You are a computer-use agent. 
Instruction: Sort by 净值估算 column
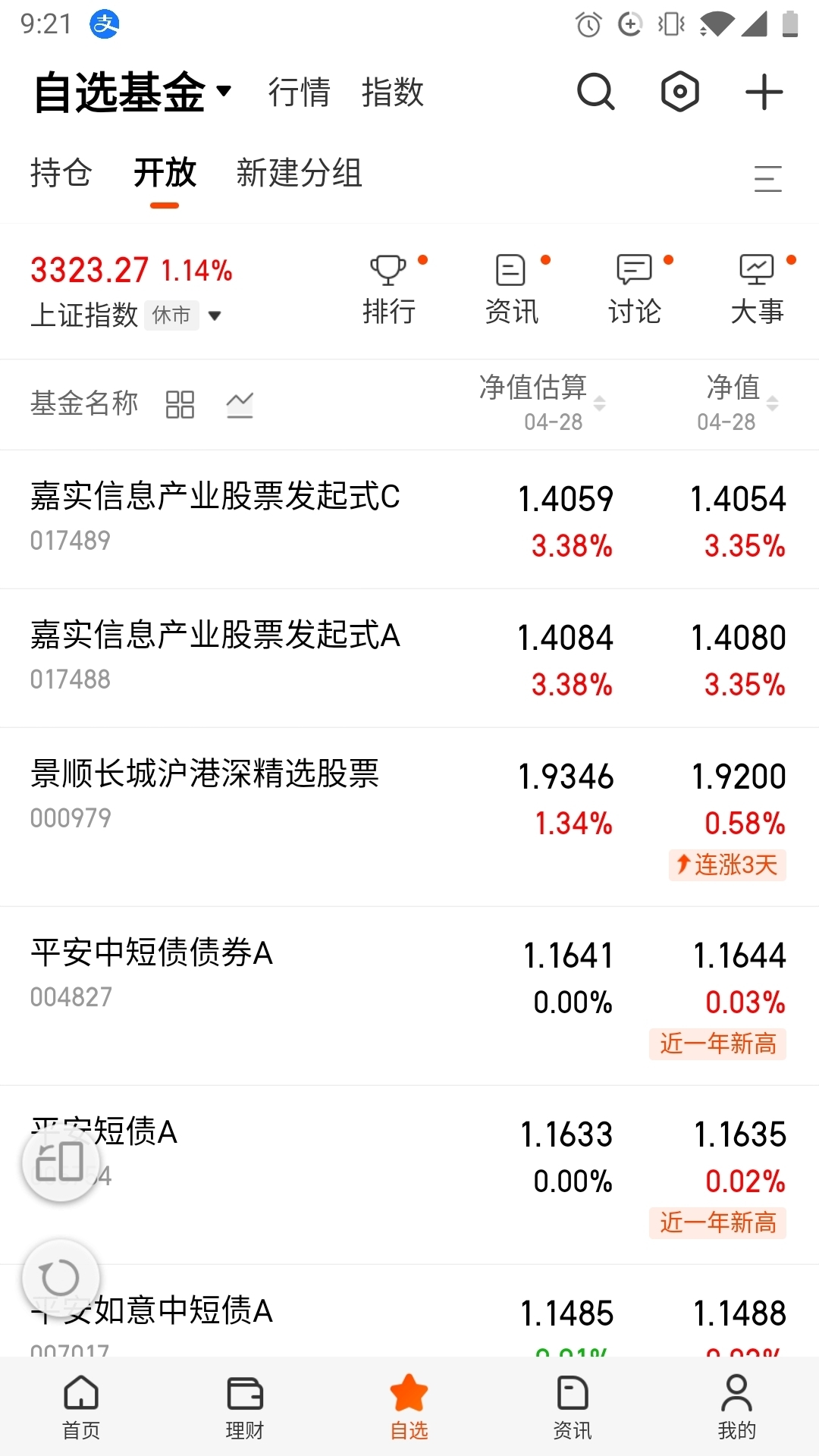point(542,403)
